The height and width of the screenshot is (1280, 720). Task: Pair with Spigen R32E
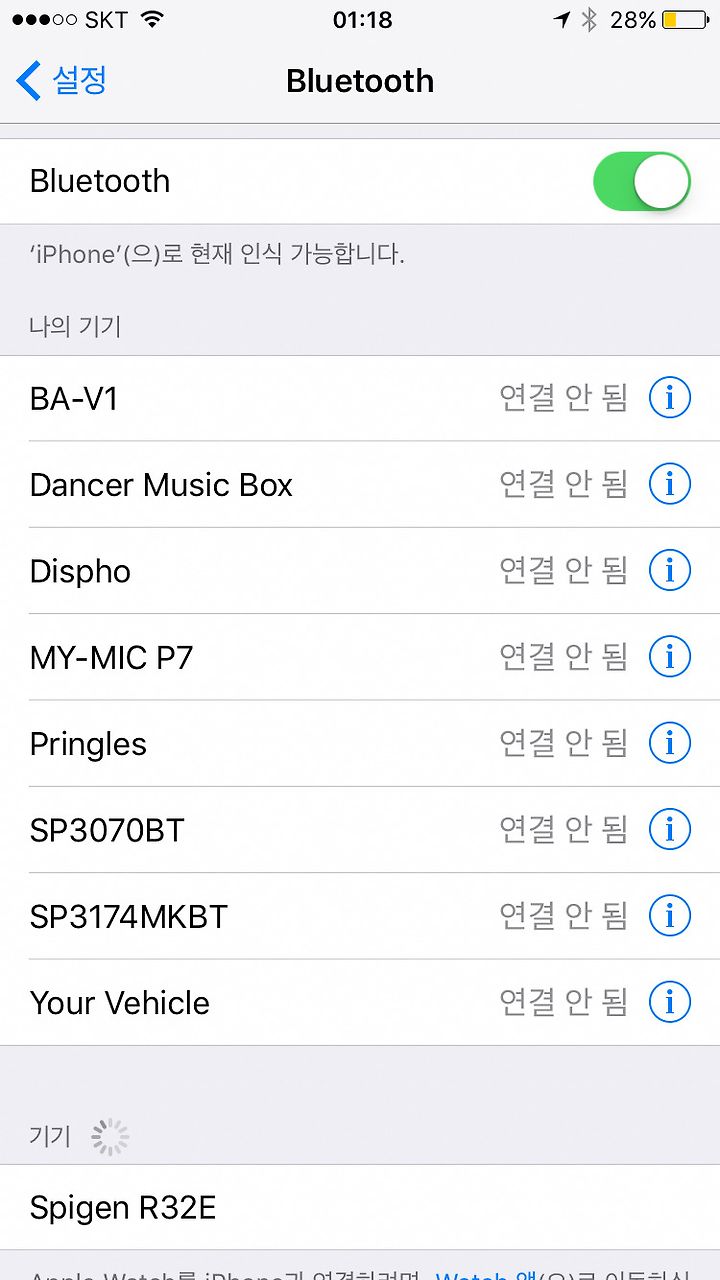[x=360, y=1208]
